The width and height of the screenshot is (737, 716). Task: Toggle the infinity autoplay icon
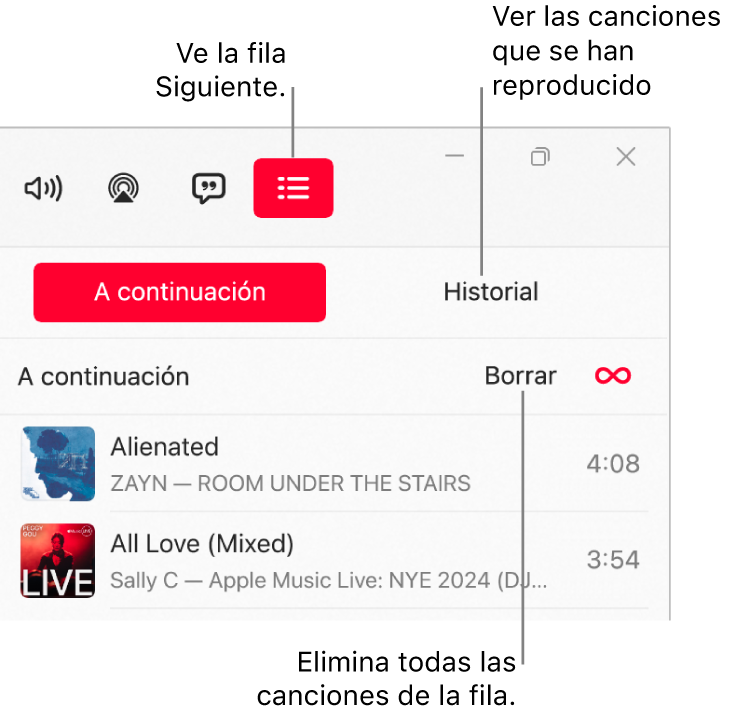[x=613, y=376]
